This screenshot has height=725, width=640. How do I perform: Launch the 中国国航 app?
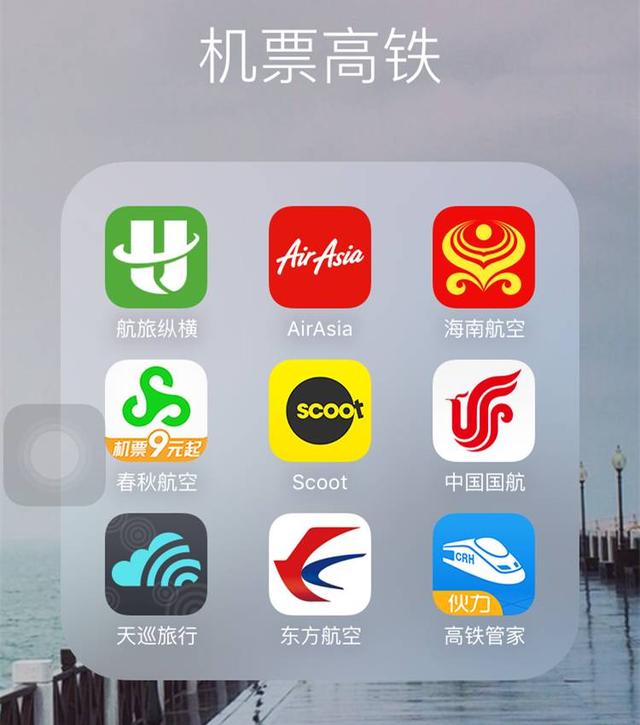[484, 411]
